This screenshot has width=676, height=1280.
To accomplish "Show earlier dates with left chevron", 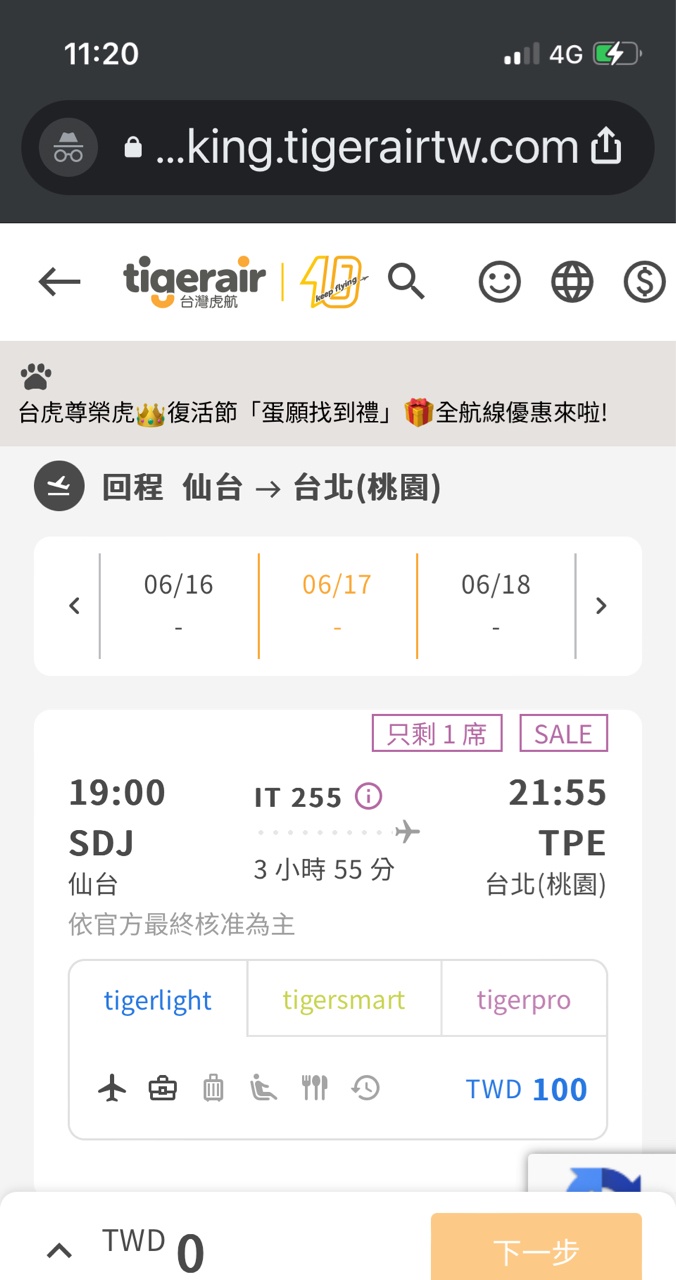I will (74, 606).
